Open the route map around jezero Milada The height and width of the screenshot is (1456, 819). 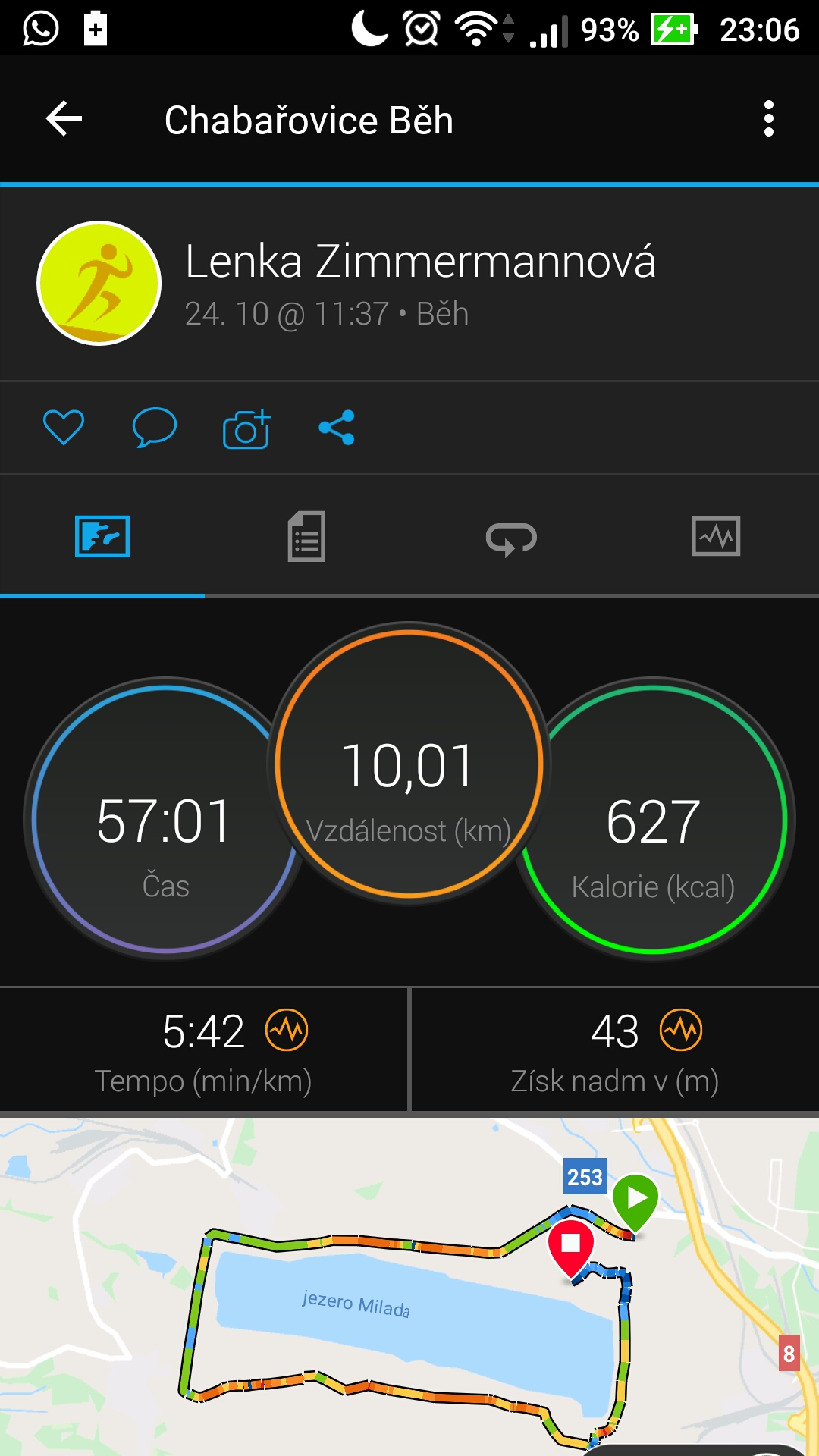409,1287
